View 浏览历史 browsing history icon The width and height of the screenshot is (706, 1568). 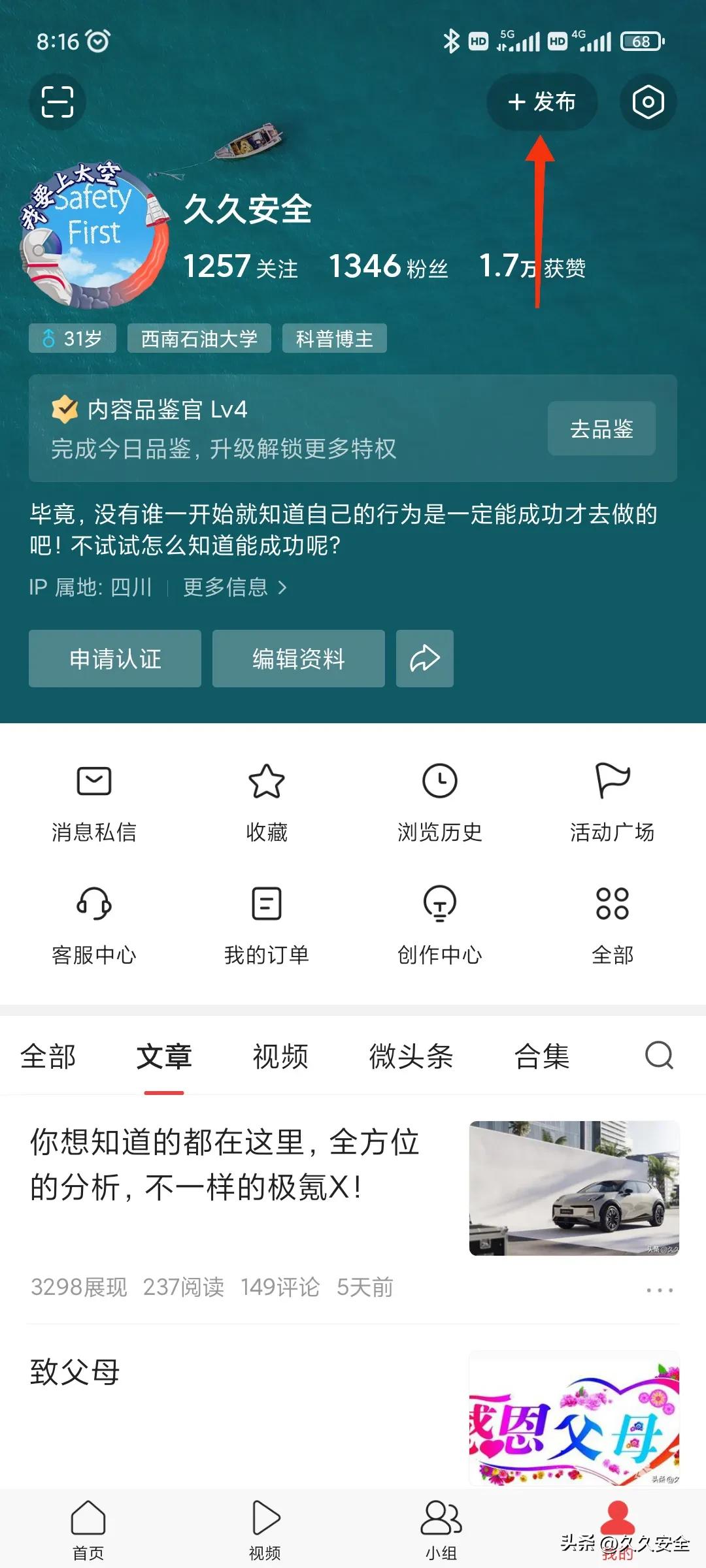pyautogui.click(x=440, y=780)
